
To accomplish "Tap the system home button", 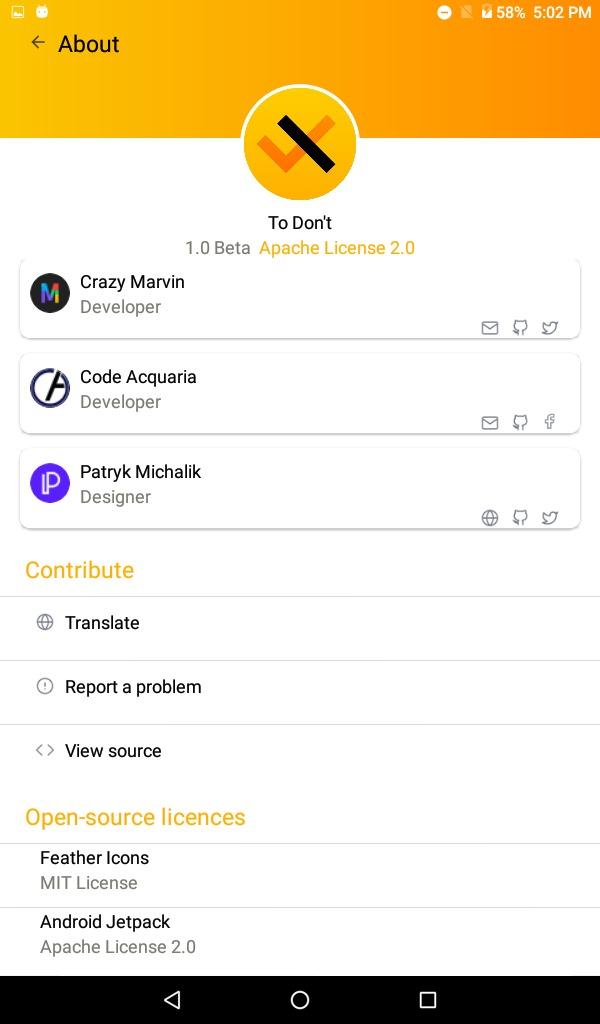I will click(x=300, y=1000).
